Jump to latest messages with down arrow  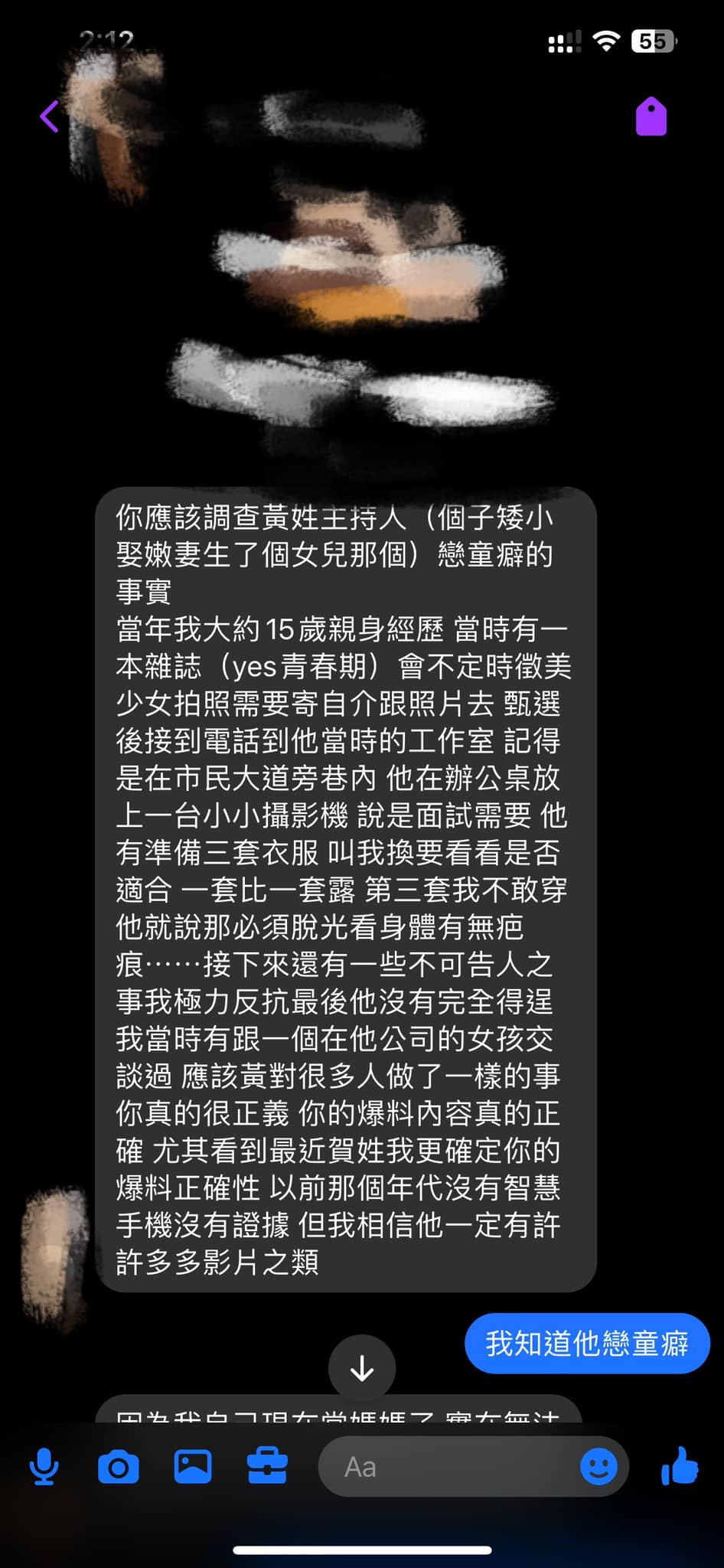tap(362, 1368)
